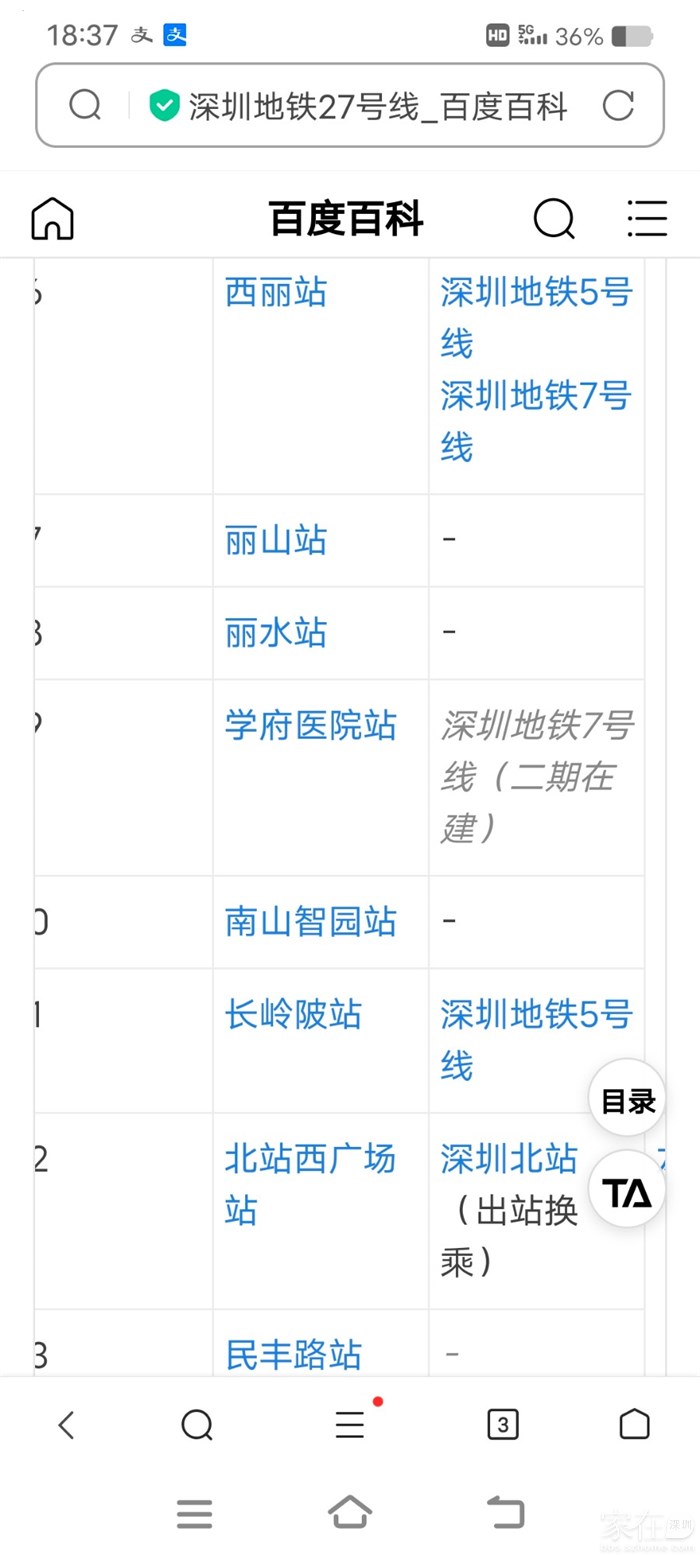Screen dimensions: 700x1555
Task: Open the browser toolbar menu
Action: [349, 1424]
